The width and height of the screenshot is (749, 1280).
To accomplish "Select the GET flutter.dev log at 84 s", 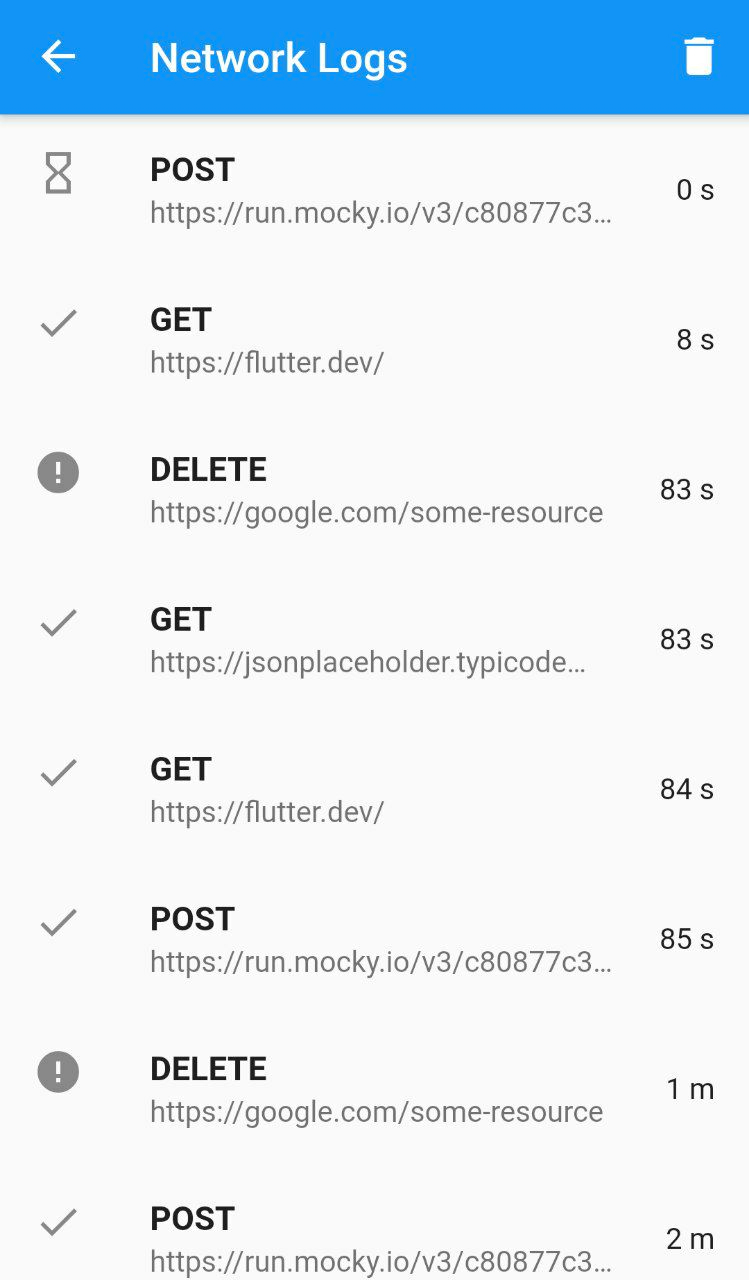I will click(380, 790).
